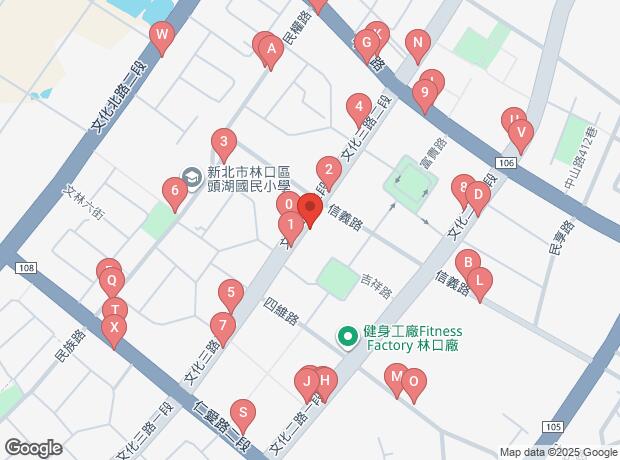The width and height of the screenshot is (620, 460).
Task: Open the 健身工廠 Fitness Factory place
Action: [x=349, y=335]
